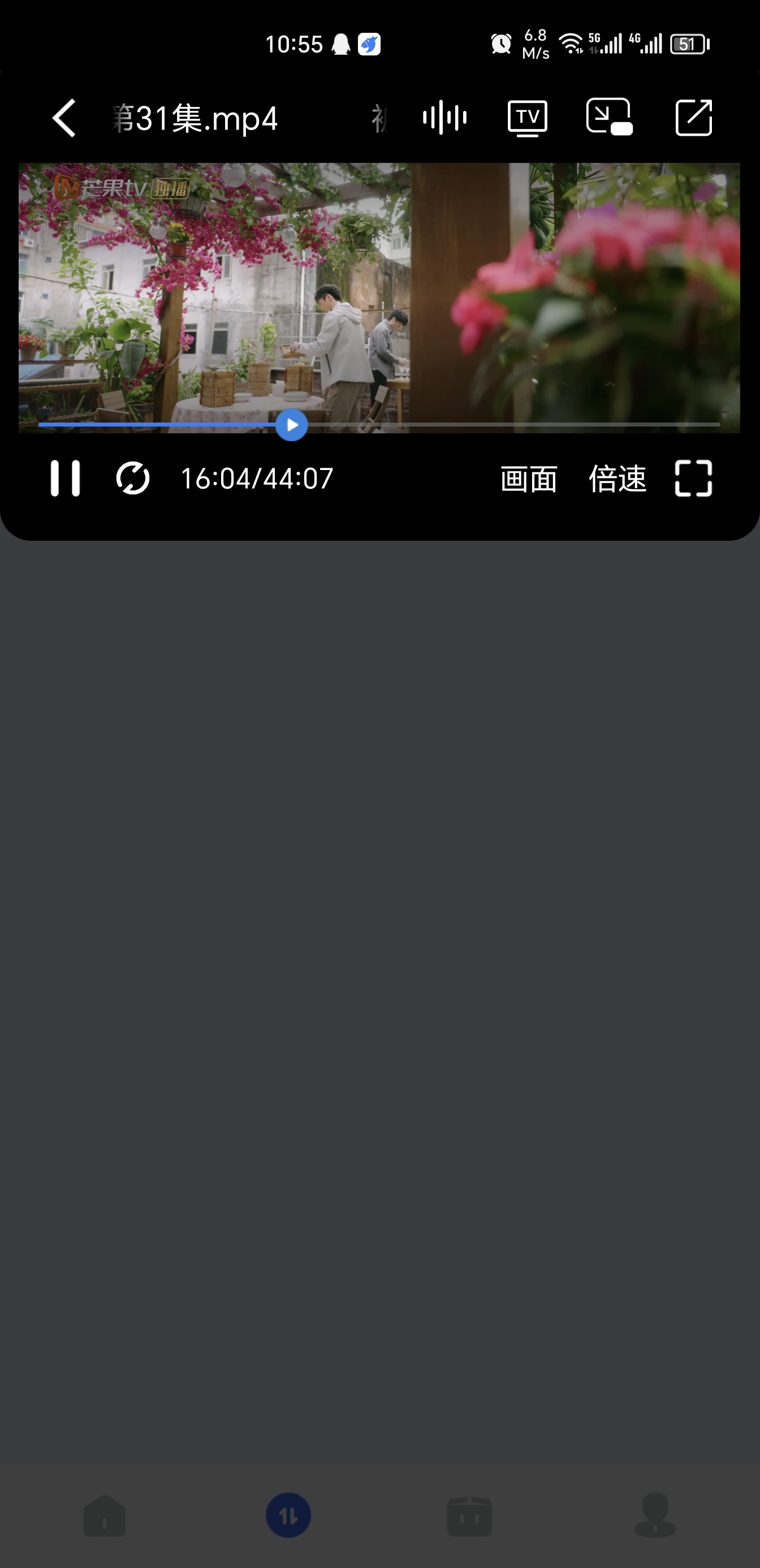This screenshot has width=760, height=1568.
Task: Open the 倍速 playback speed options
Action: pyautogui.click(x=617, y=479)
